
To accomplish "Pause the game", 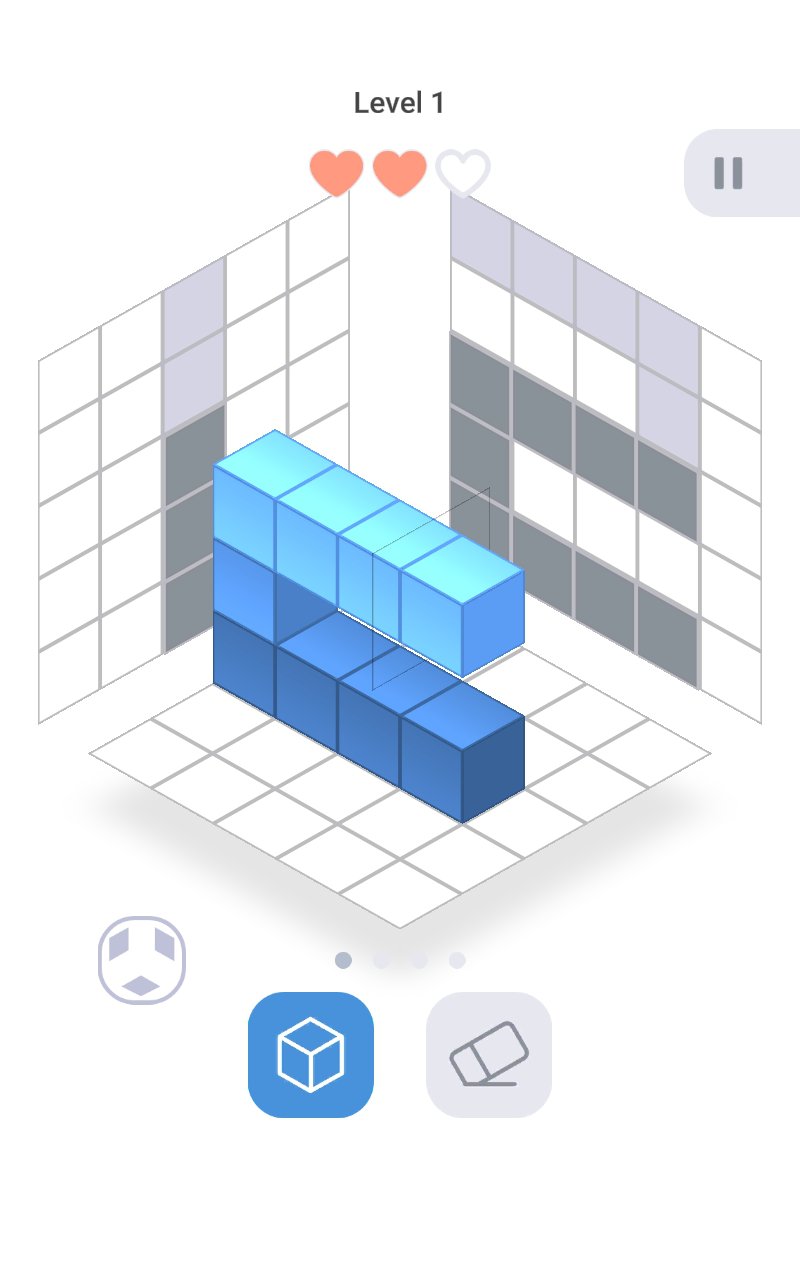I will (729, 173).
